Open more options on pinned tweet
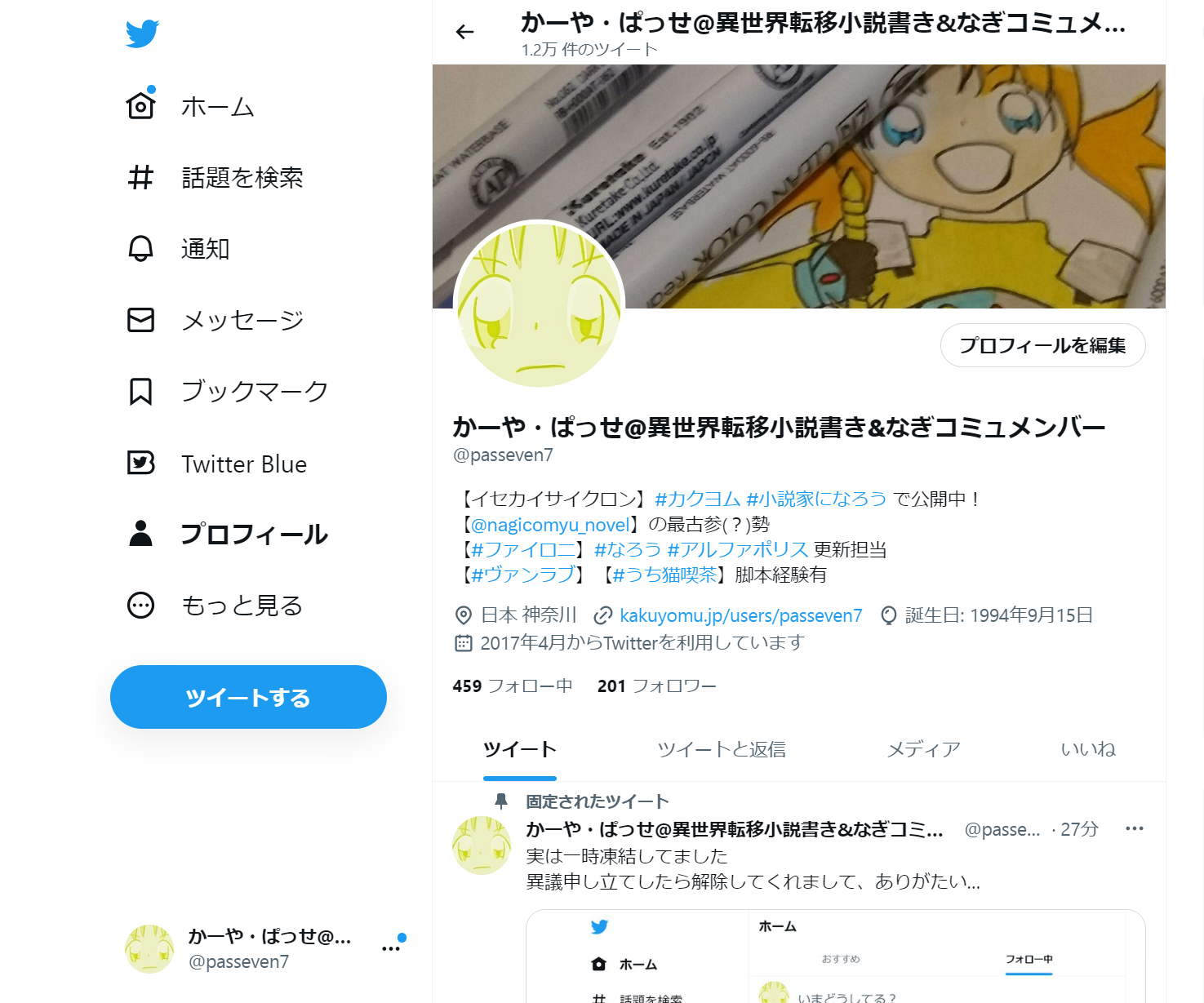1204x1003 pixels. click(x=1134, y=828)
